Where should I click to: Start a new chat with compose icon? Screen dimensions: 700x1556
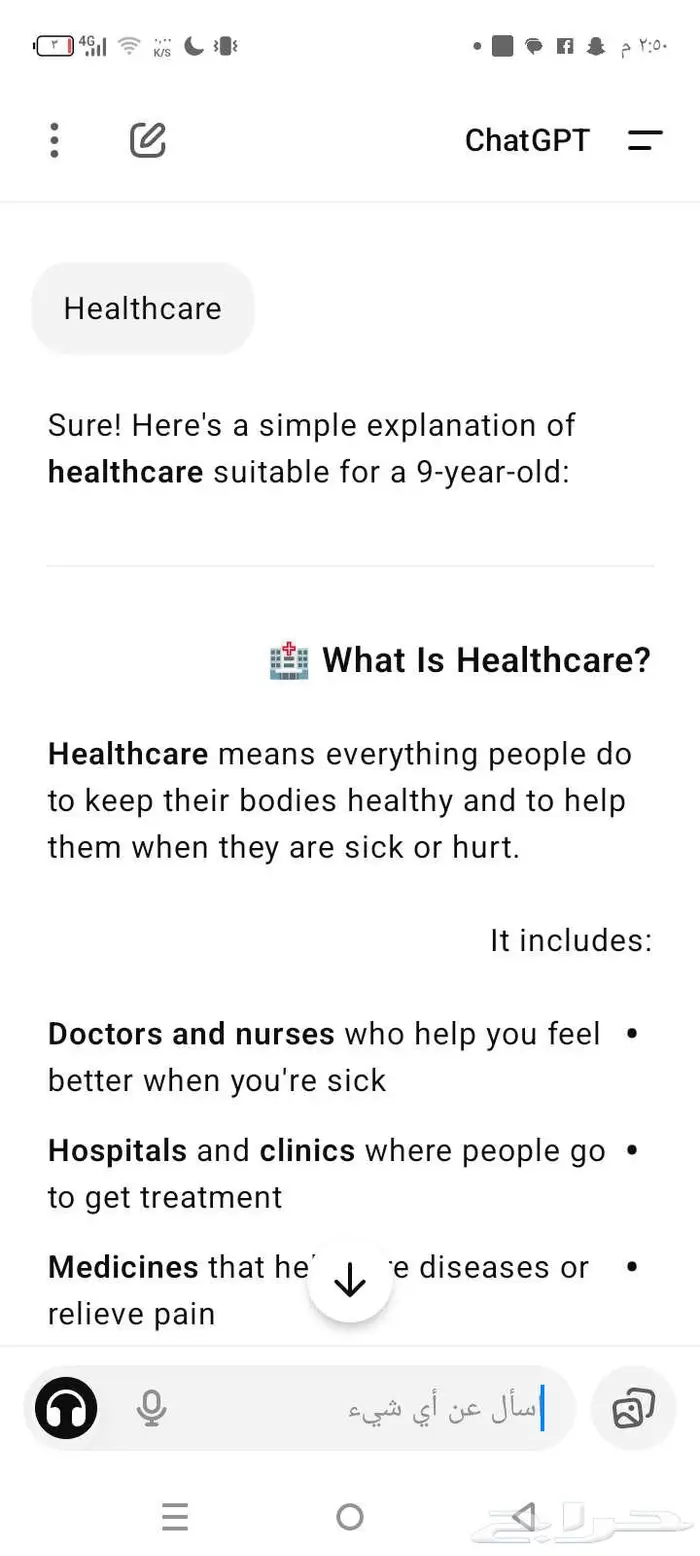pyautogui.click(x=148, y=140)
